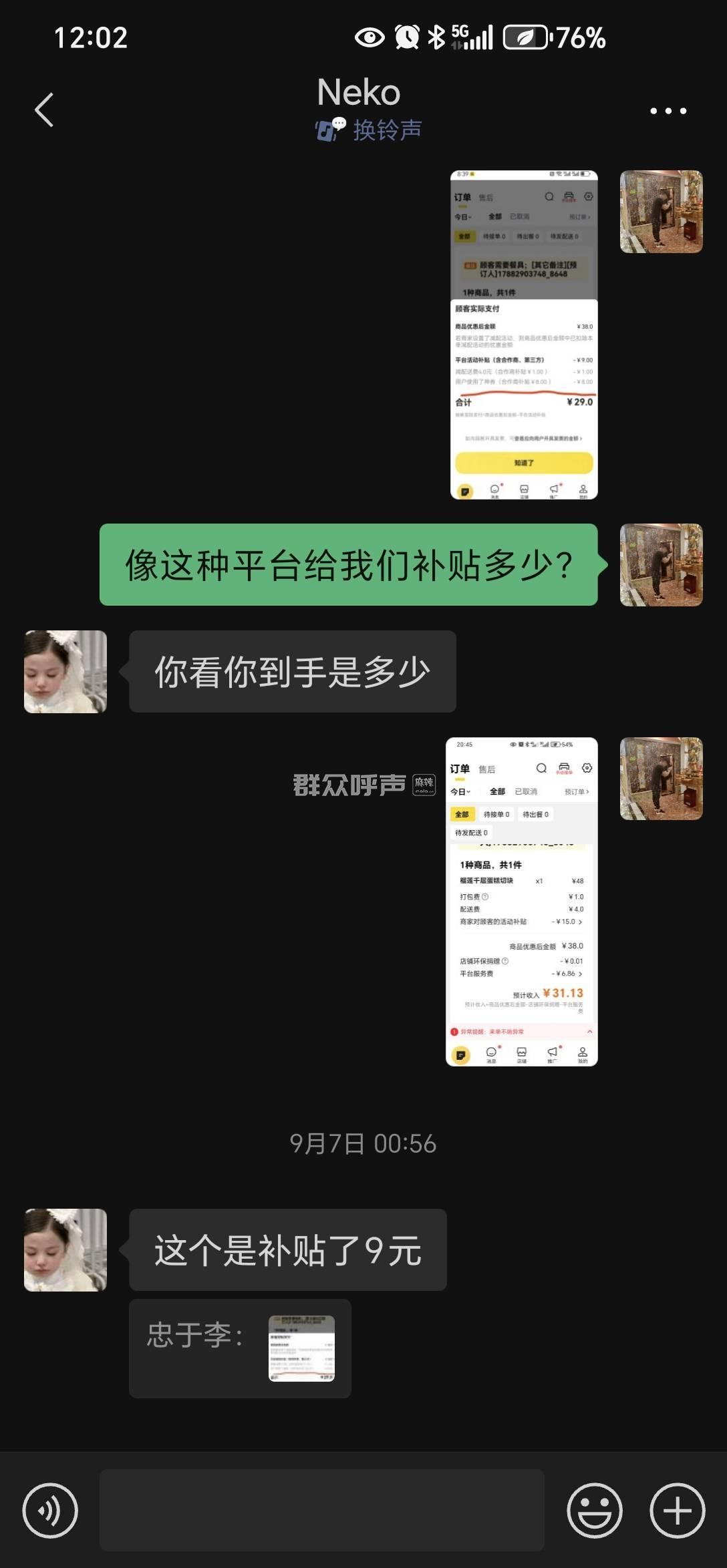Tap my avatar beside the 像这种平台 message

point(662,565)
